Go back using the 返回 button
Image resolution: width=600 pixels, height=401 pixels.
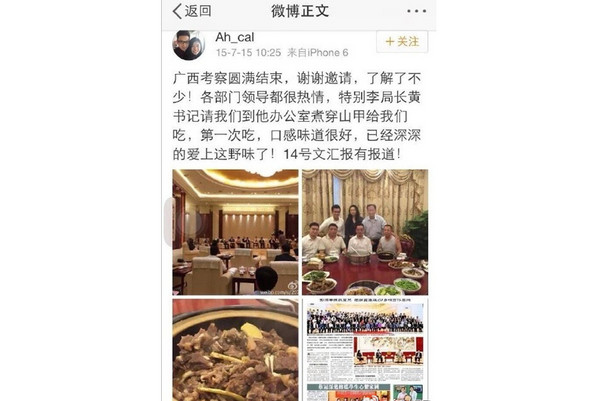tap(192, 12)
